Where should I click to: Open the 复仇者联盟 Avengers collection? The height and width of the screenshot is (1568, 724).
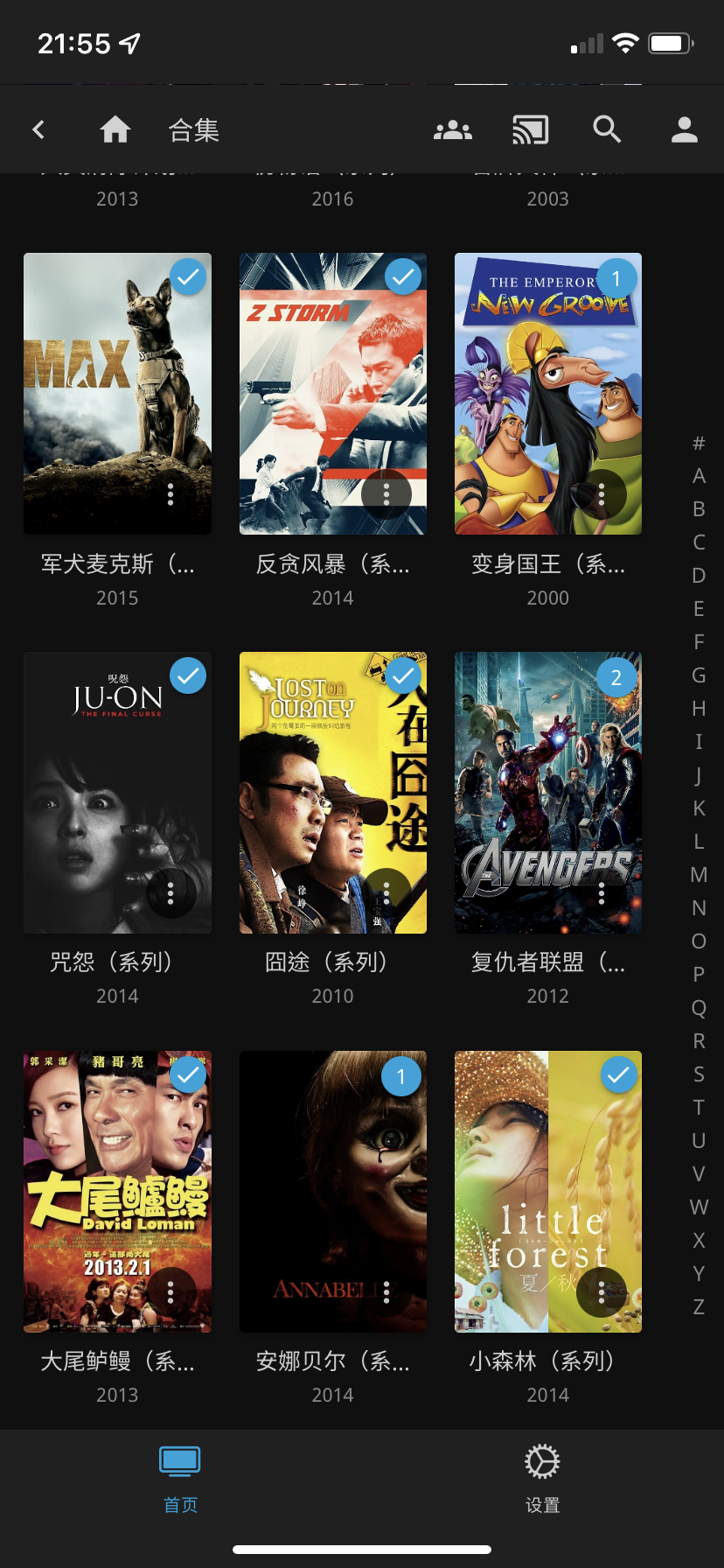548,793
